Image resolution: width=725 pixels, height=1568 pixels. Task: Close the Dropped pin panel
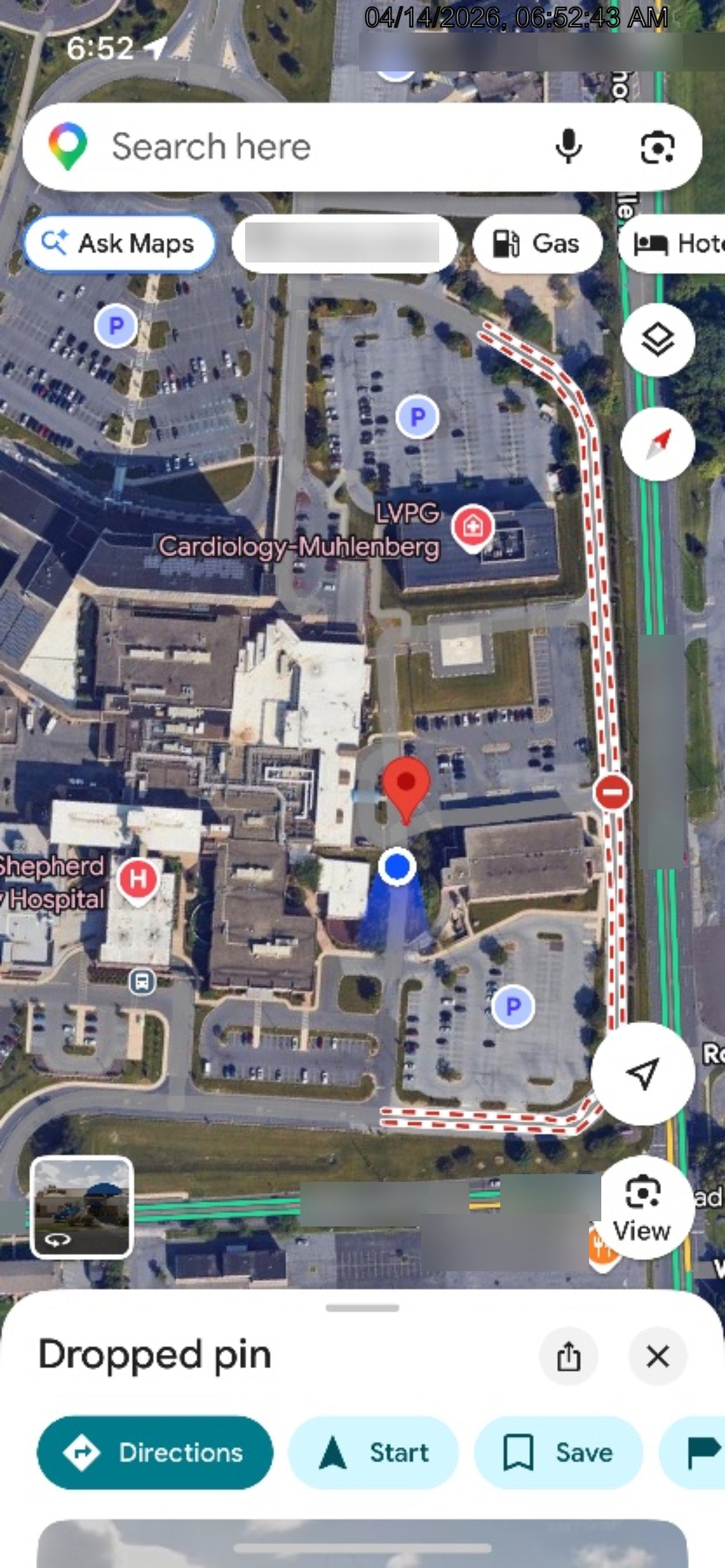tap(658, 1357)
